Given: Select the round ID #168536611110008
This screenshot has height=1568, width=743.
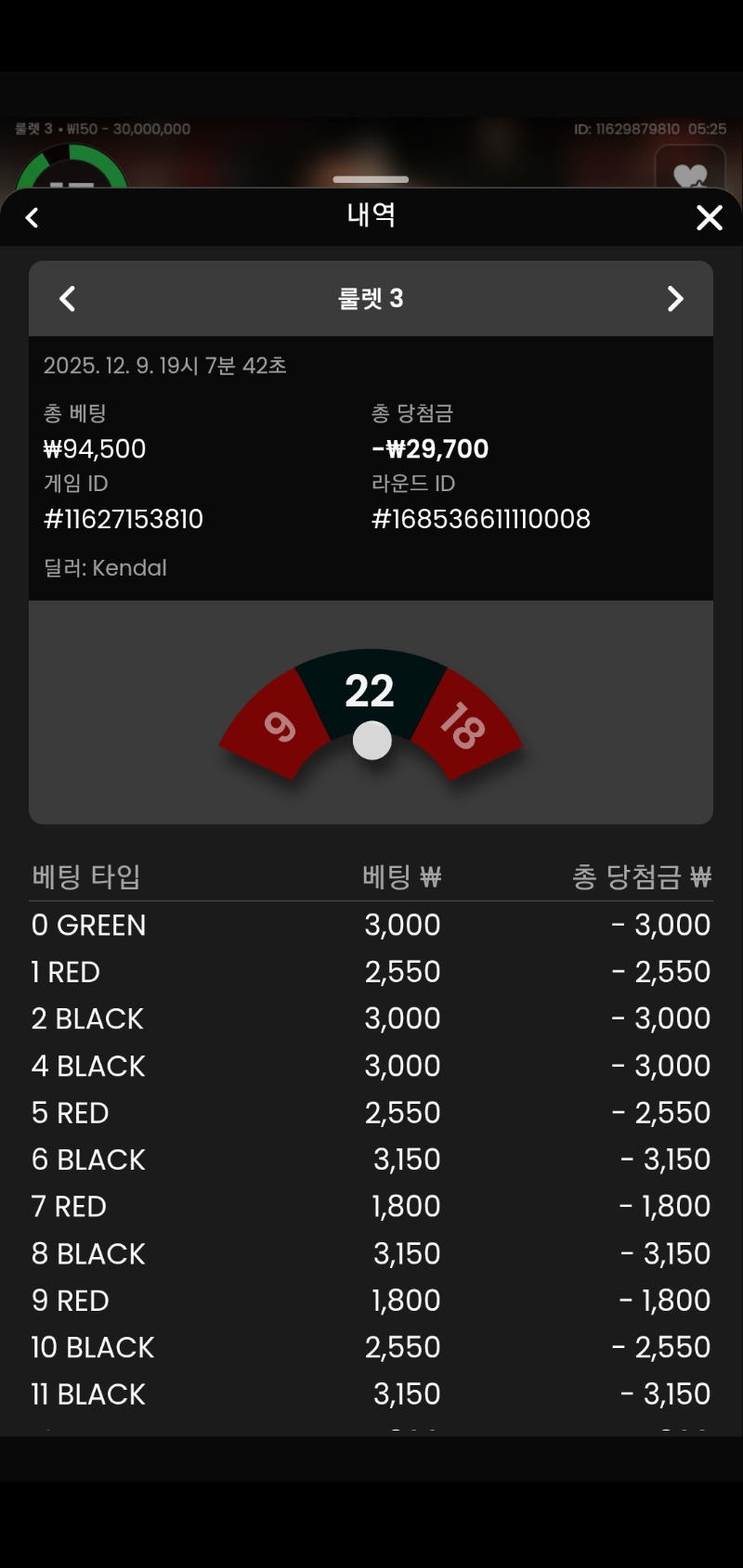Looking at the screenshot, I should point(481,519).
